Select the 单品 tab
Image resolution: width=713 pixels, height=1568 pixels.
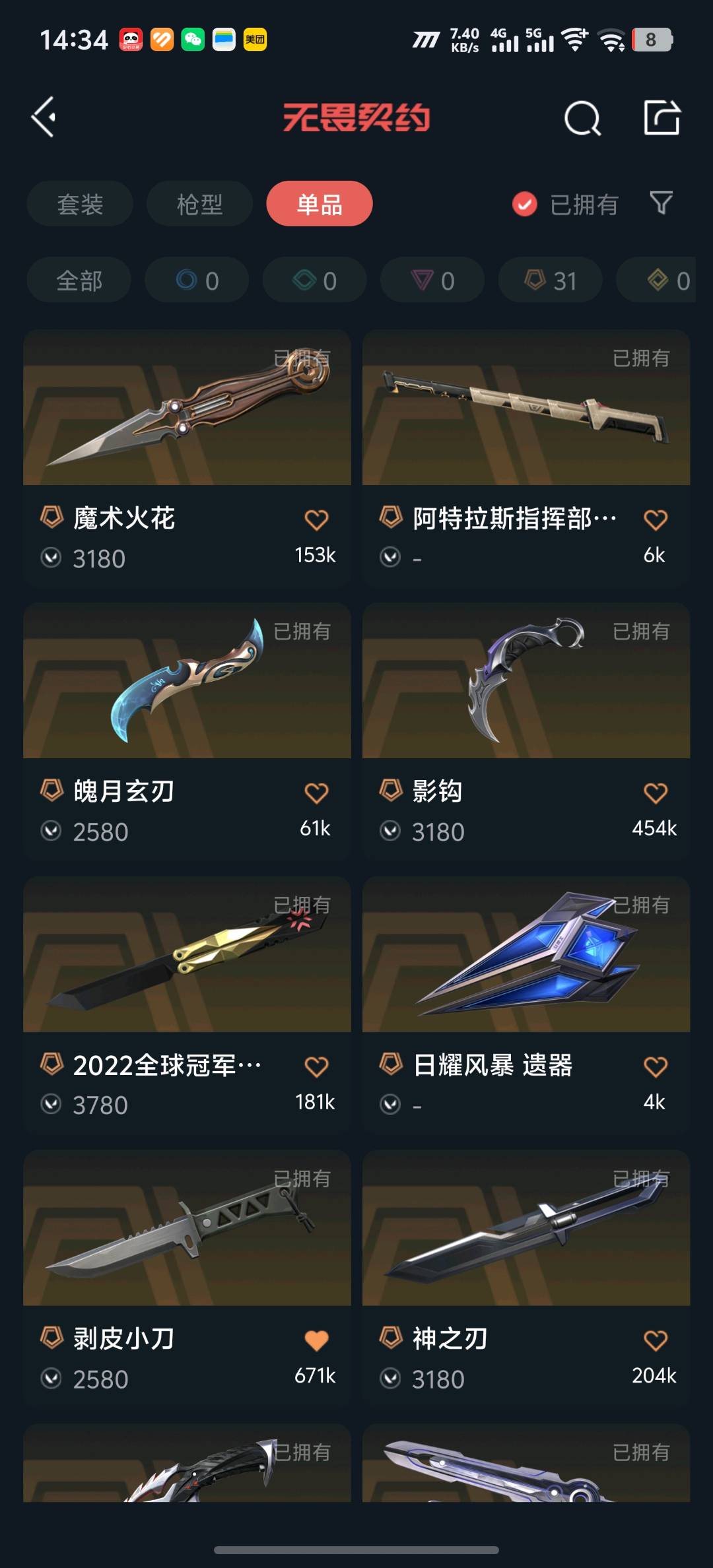point(320,204)
